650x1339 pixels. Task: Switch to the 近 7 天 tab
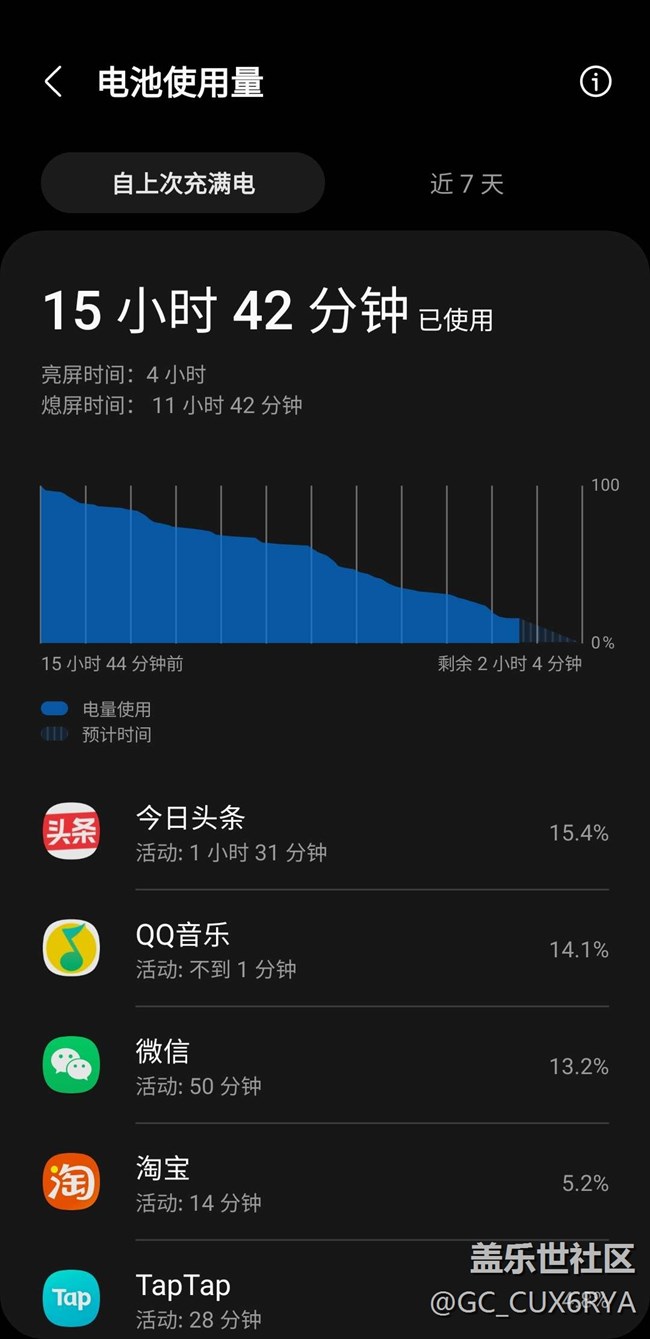point(466,183)
